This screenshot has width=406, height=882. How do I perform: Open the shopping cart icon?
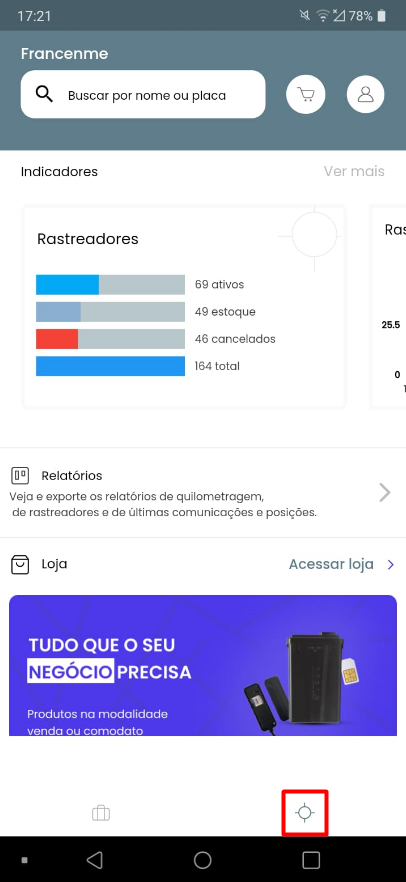click(305, 94)
